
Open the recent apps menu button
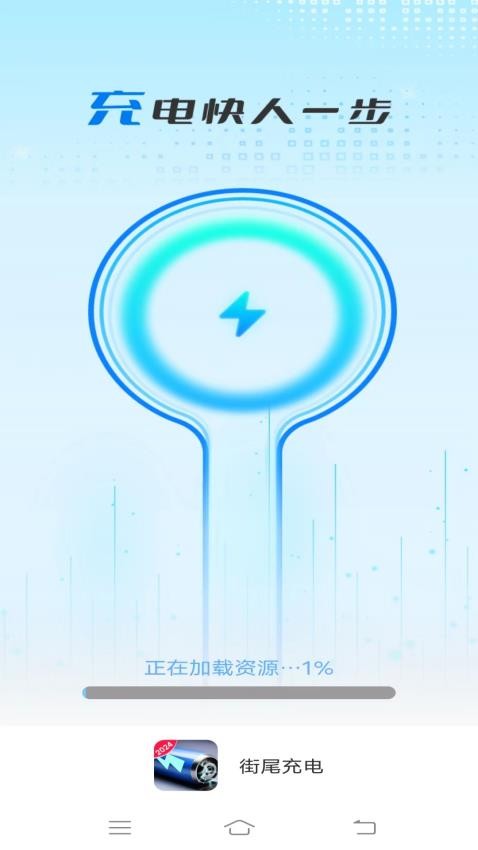pos(120,827)
